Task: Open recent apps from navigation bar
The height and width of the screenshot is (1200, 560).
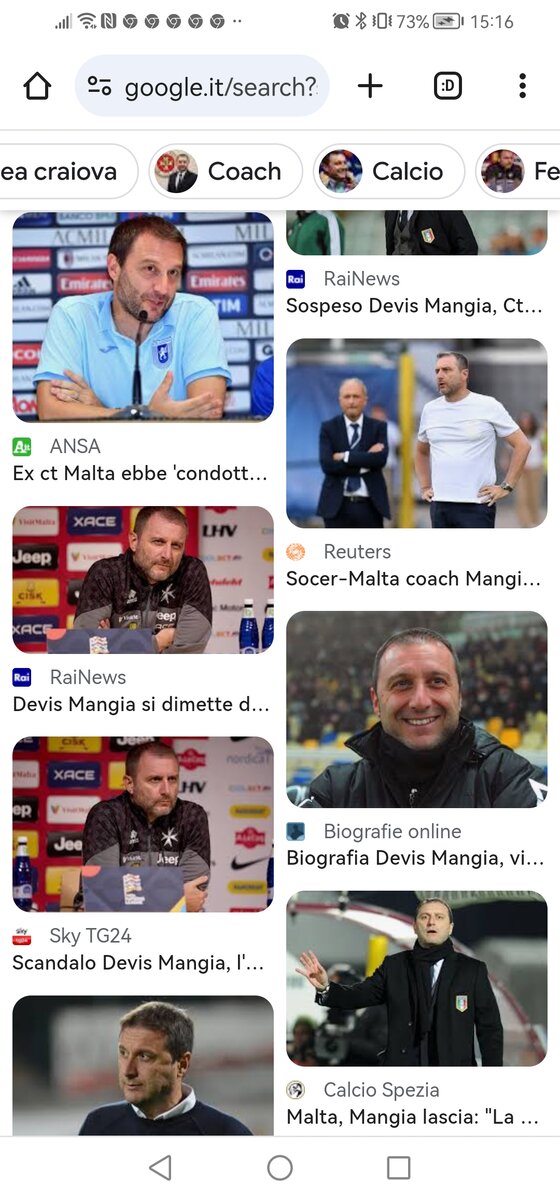Action: click(x=399, y=1167)
